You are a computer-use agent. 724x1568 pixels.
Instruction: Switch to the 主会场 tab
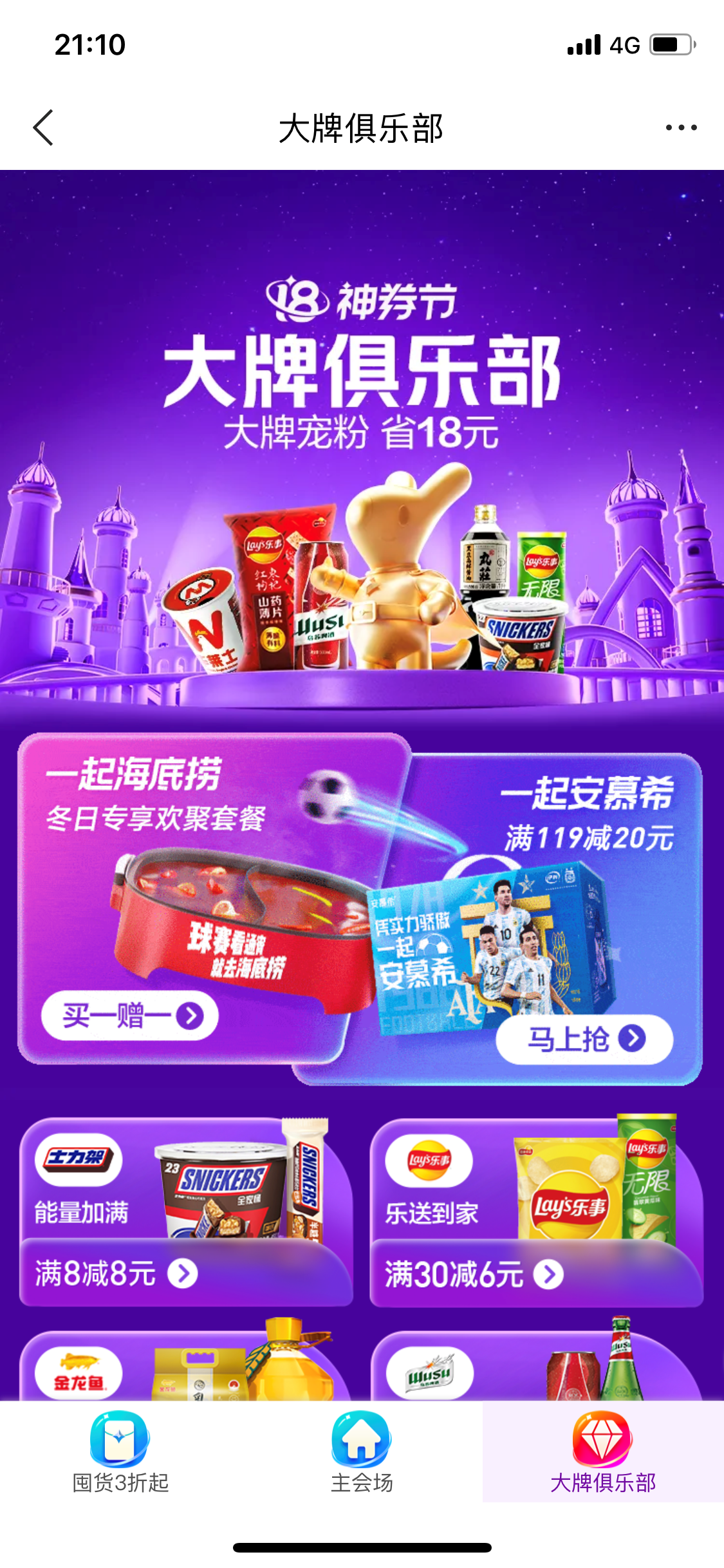(x=362, y=1452)
